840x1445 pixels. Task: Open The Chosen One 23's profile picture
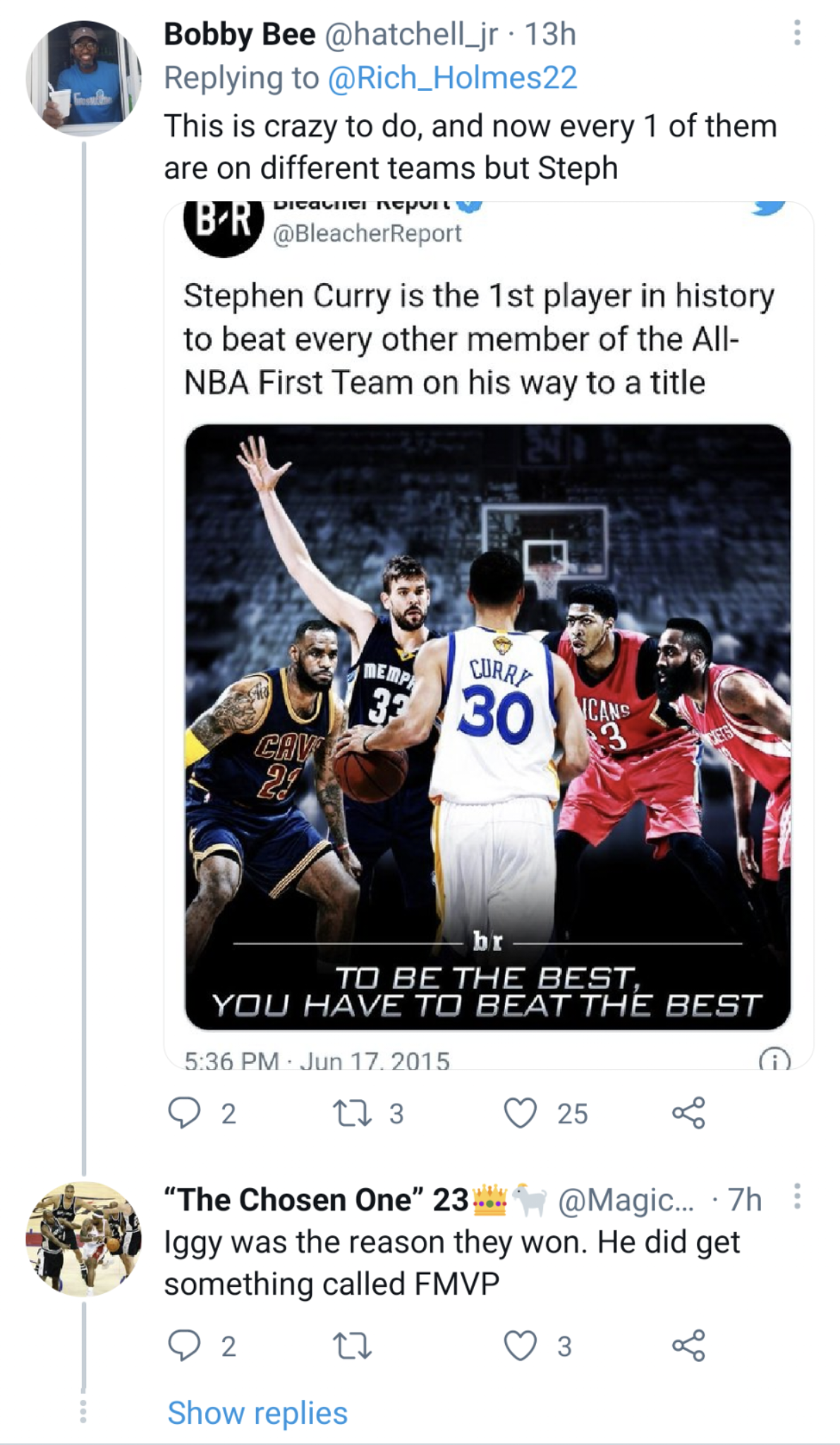[x=83, y=1239]
